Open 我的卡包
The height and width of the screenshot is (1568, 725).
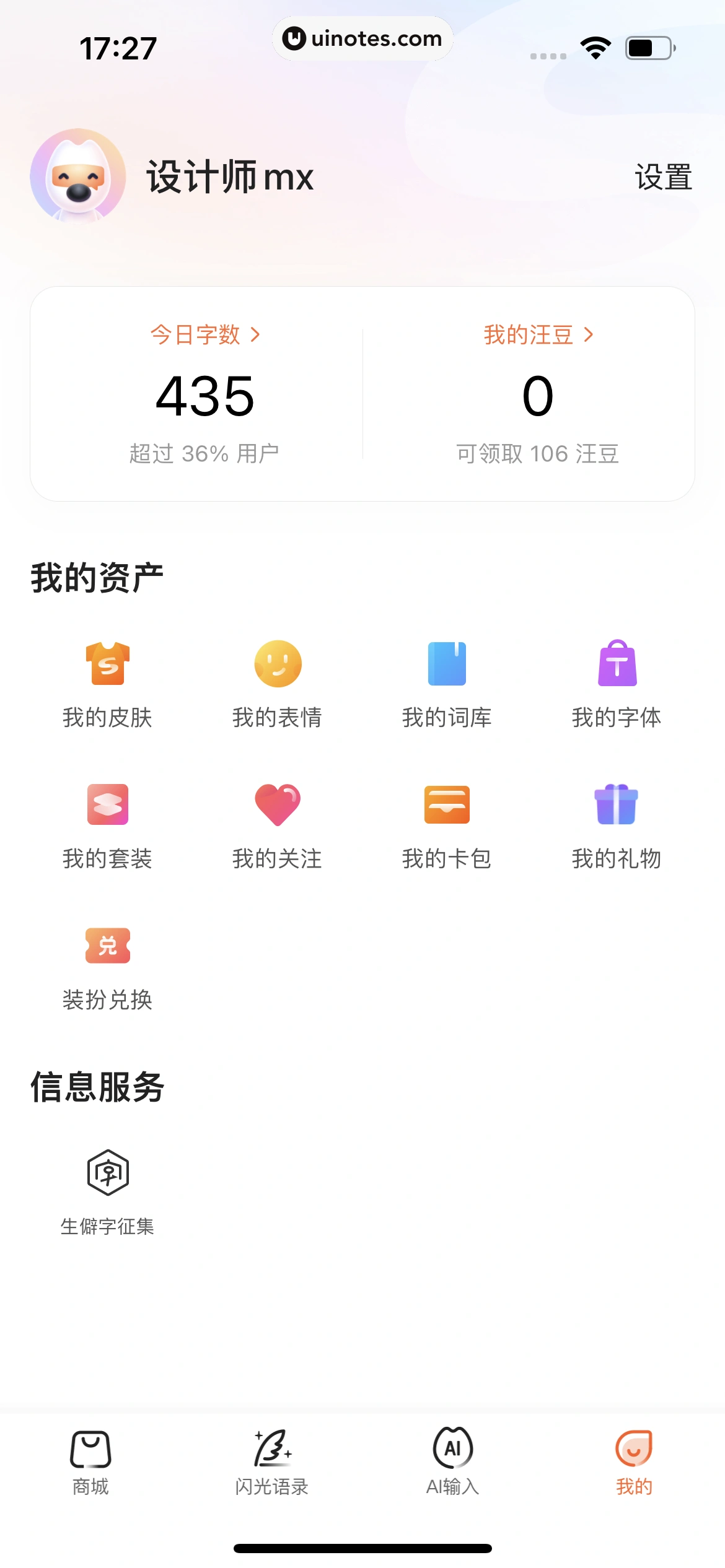447,825
